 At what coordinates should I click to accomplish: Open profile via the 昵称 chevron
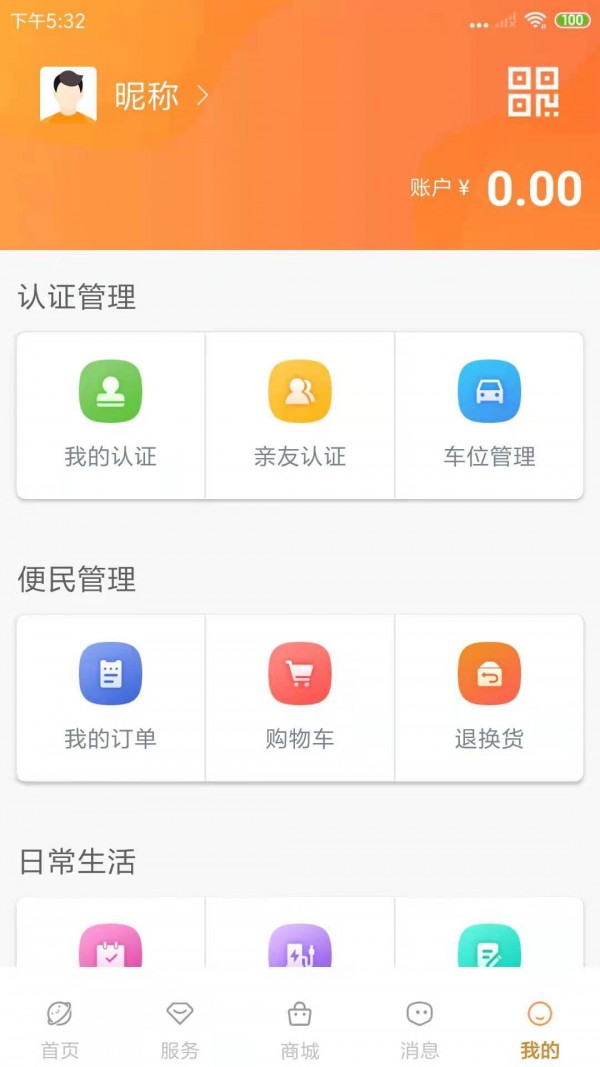pos(202,97)
